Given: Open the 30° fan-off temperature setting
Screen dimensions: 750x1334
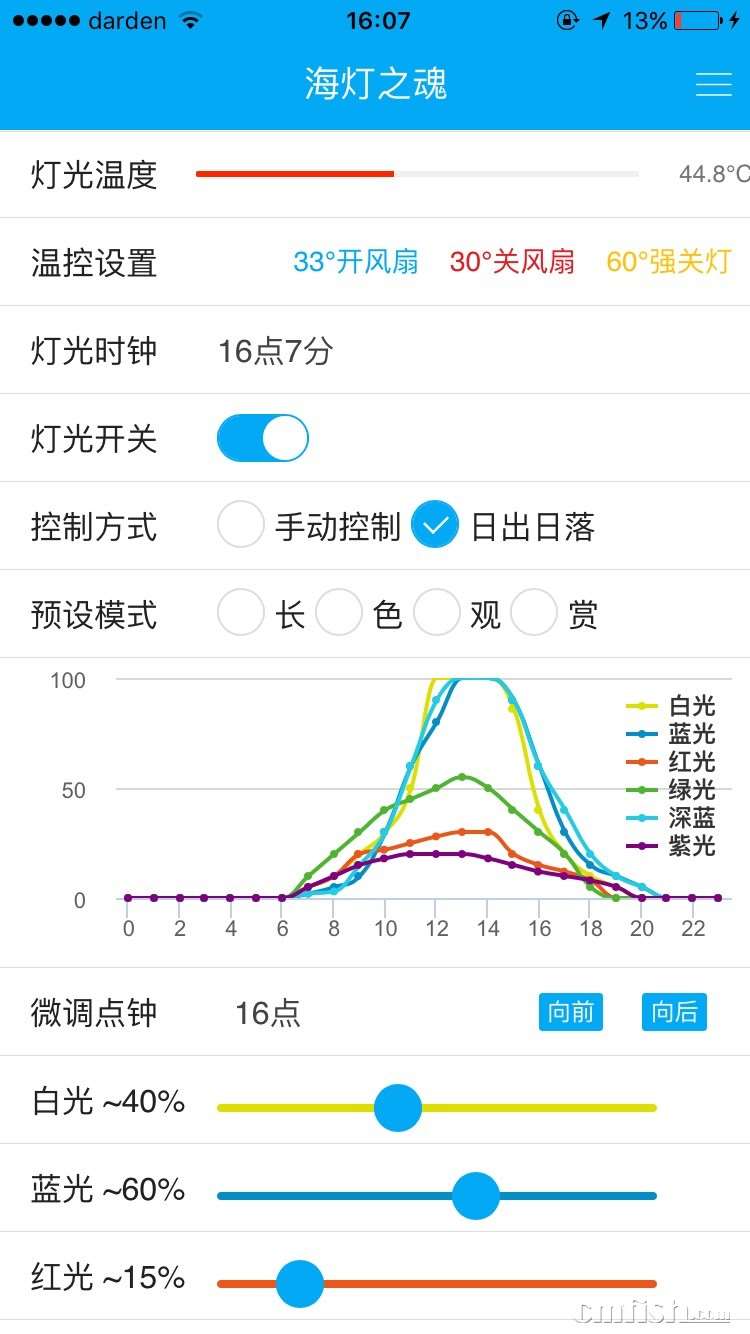Looking at the screenshot, I should tap(512, 262).
